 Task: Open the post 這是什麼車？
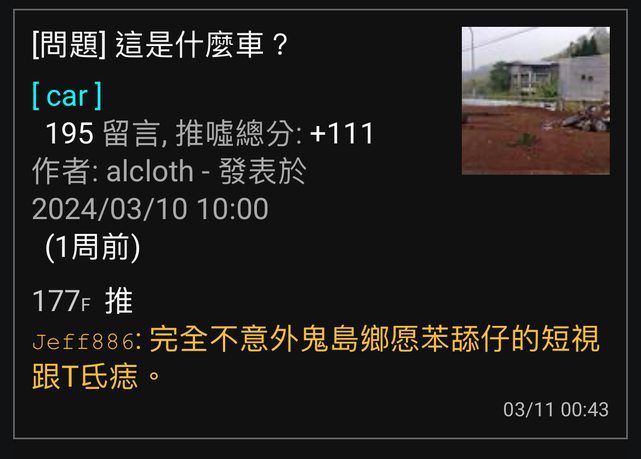(160, 46)
